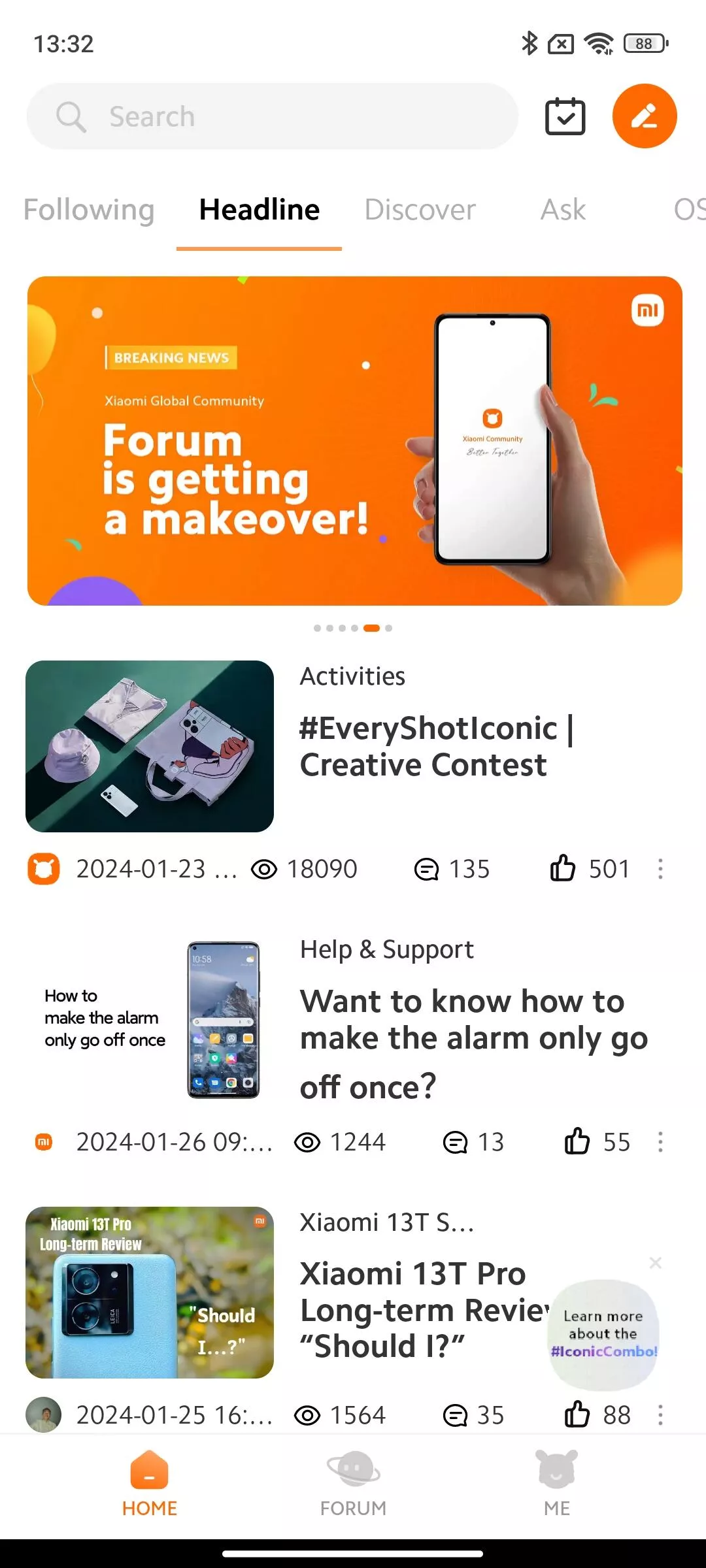The height and width of the screenshot is (1568, 706).
Task: Compose a new post with pencil button
Action: tap(645, 116)
